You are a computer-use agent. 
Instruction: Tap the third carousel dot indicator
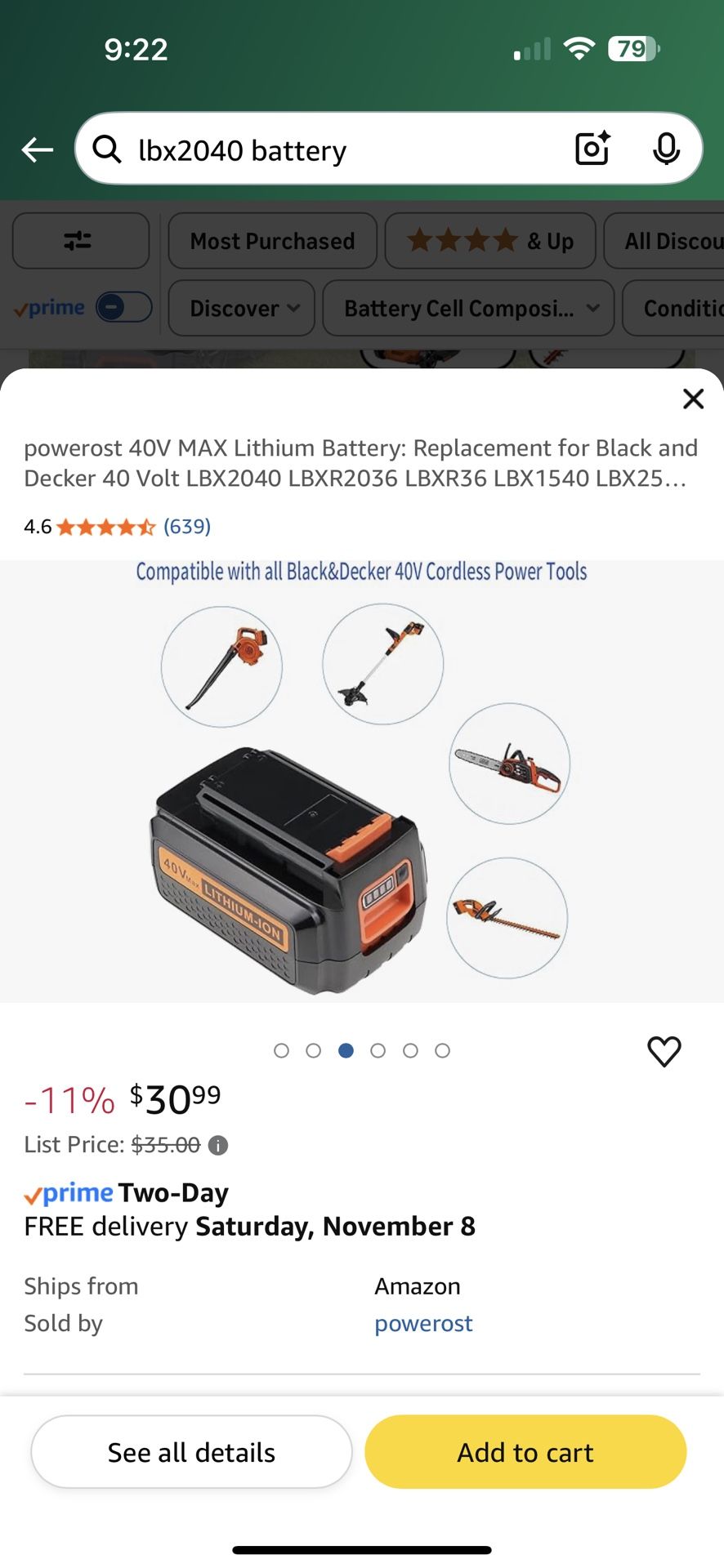[x=346, y=1051]
